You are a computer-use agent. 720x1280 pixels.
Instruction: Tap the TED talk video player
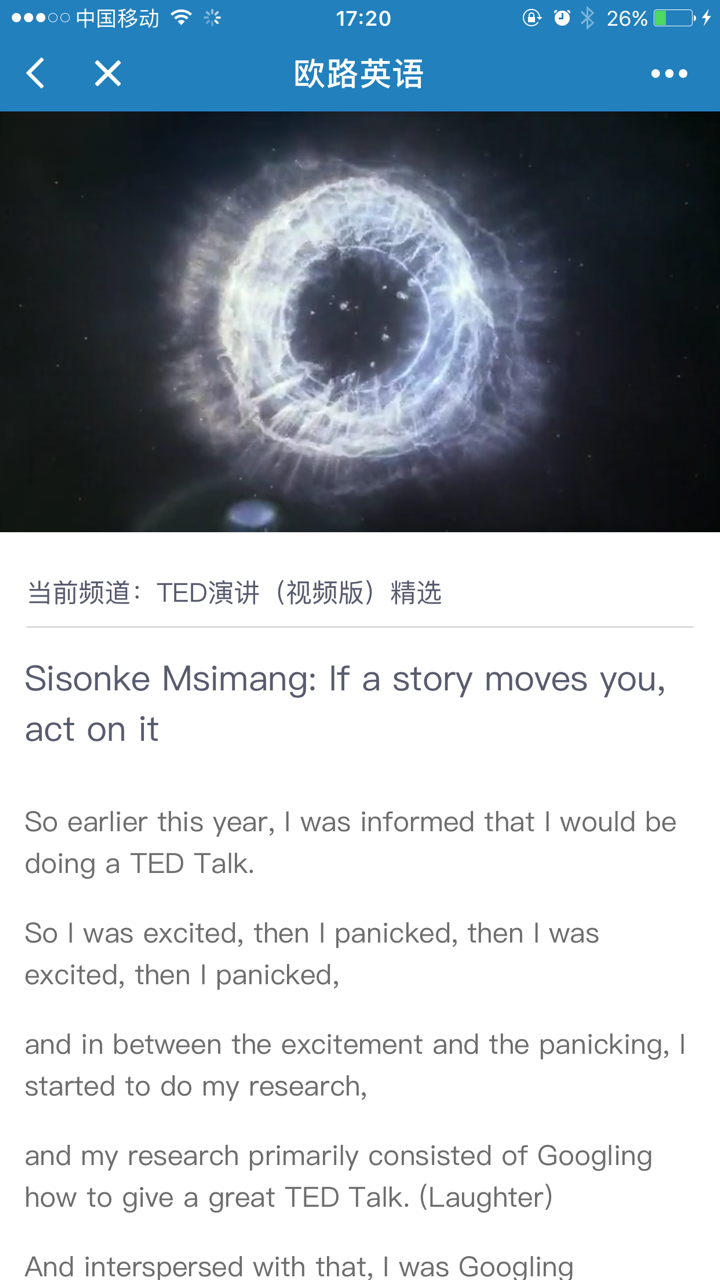[x=360, y=322]
